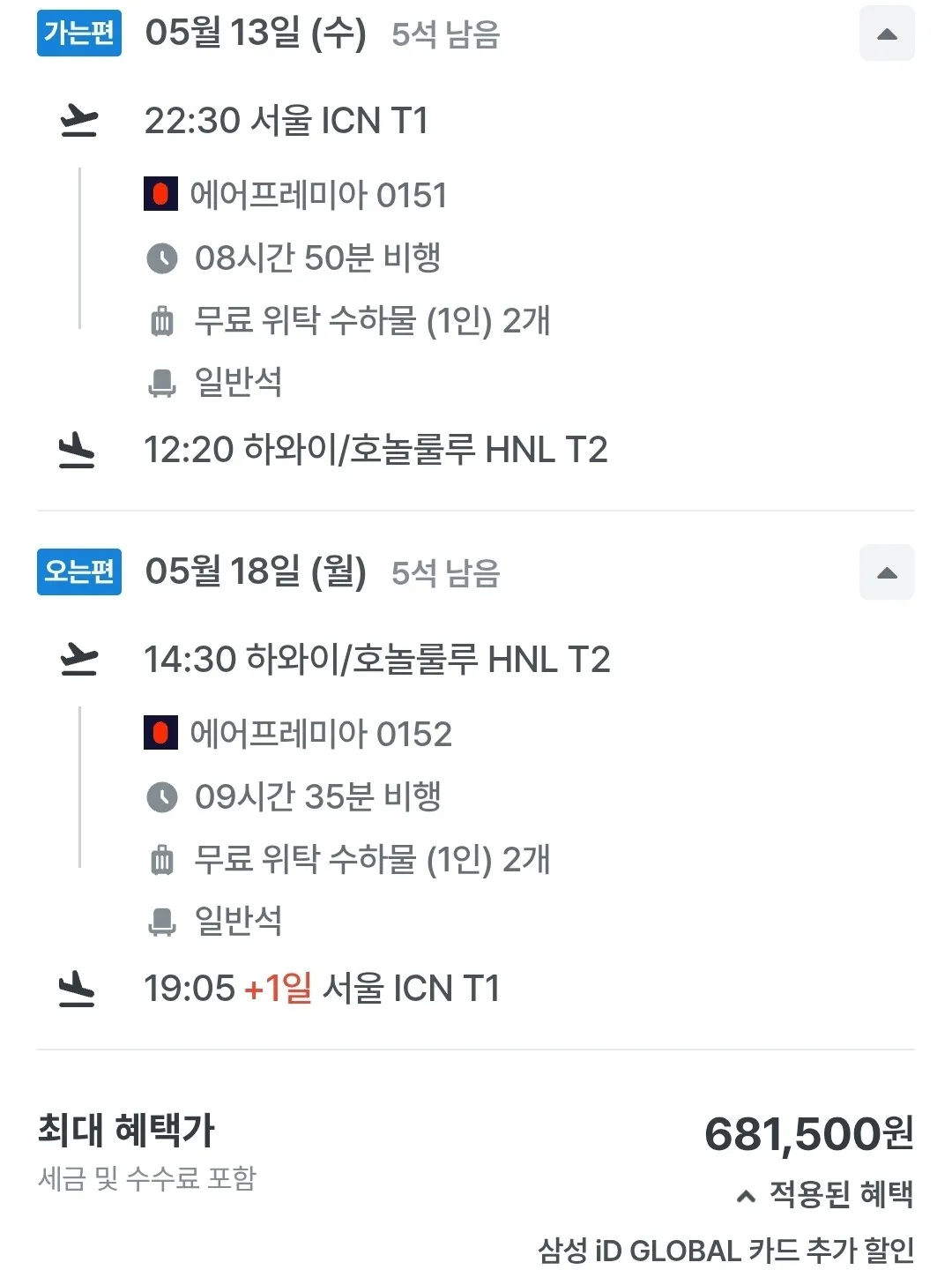This screenshot has height=1270, width=952.
Task: Select the 오는편 badge
Action: pyautogui.click(x=78, y=572)
